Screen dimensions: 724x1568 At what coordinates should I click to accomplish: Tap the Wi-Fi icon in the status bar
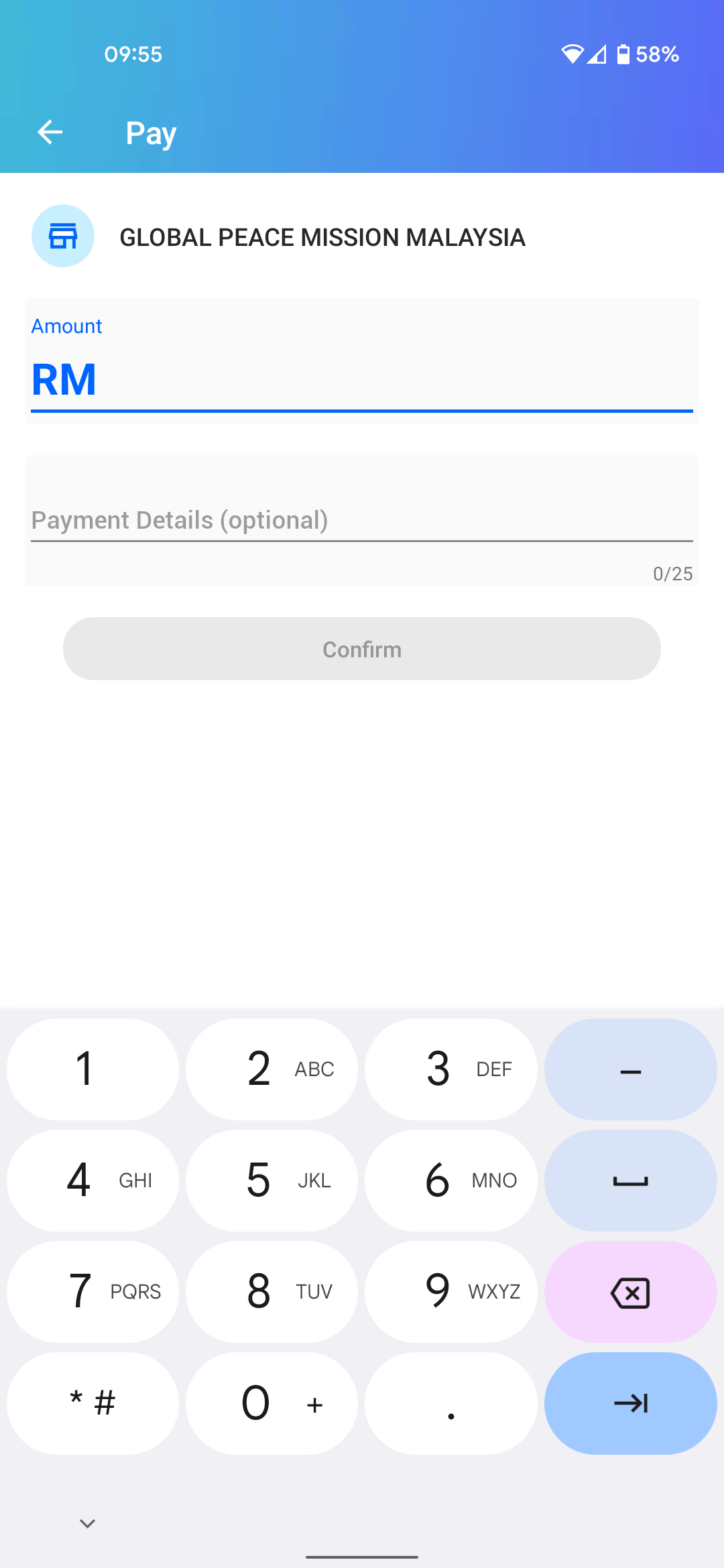[572, 54]
